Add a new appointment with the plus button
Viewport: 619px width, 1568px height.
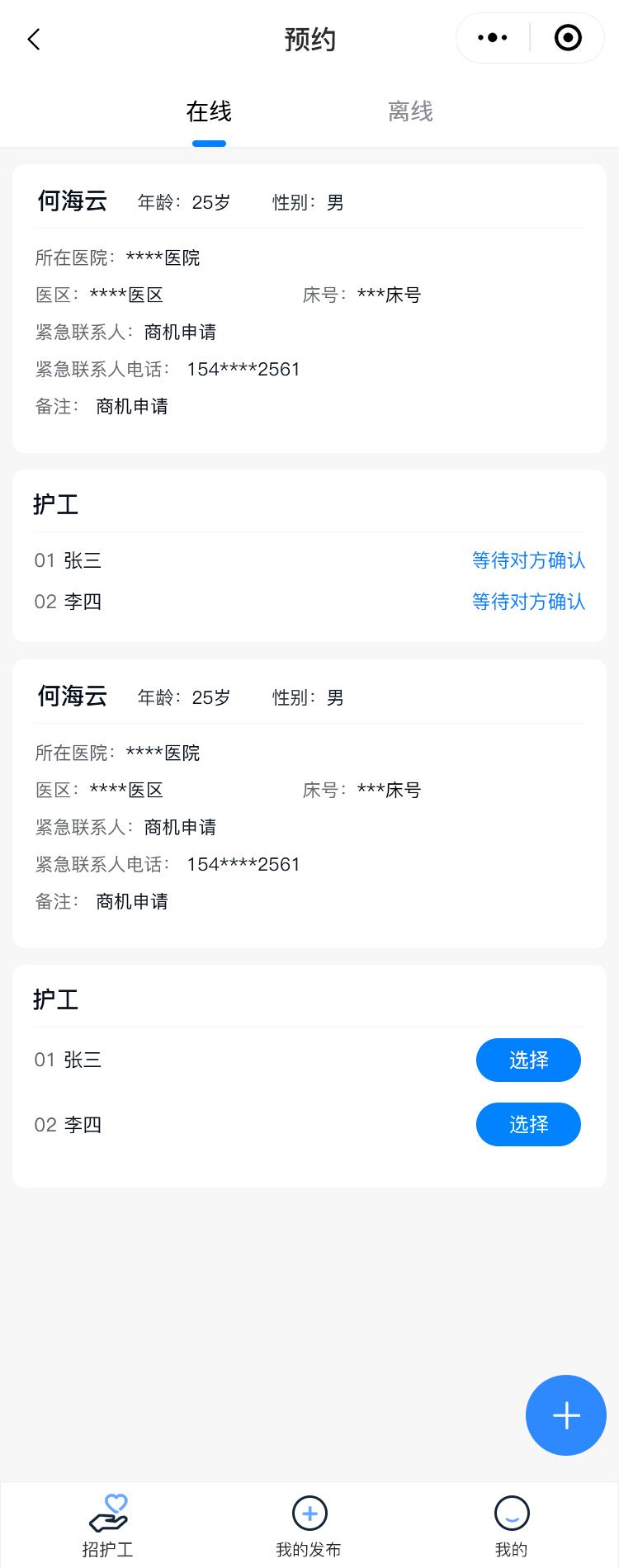point(566,1415)
